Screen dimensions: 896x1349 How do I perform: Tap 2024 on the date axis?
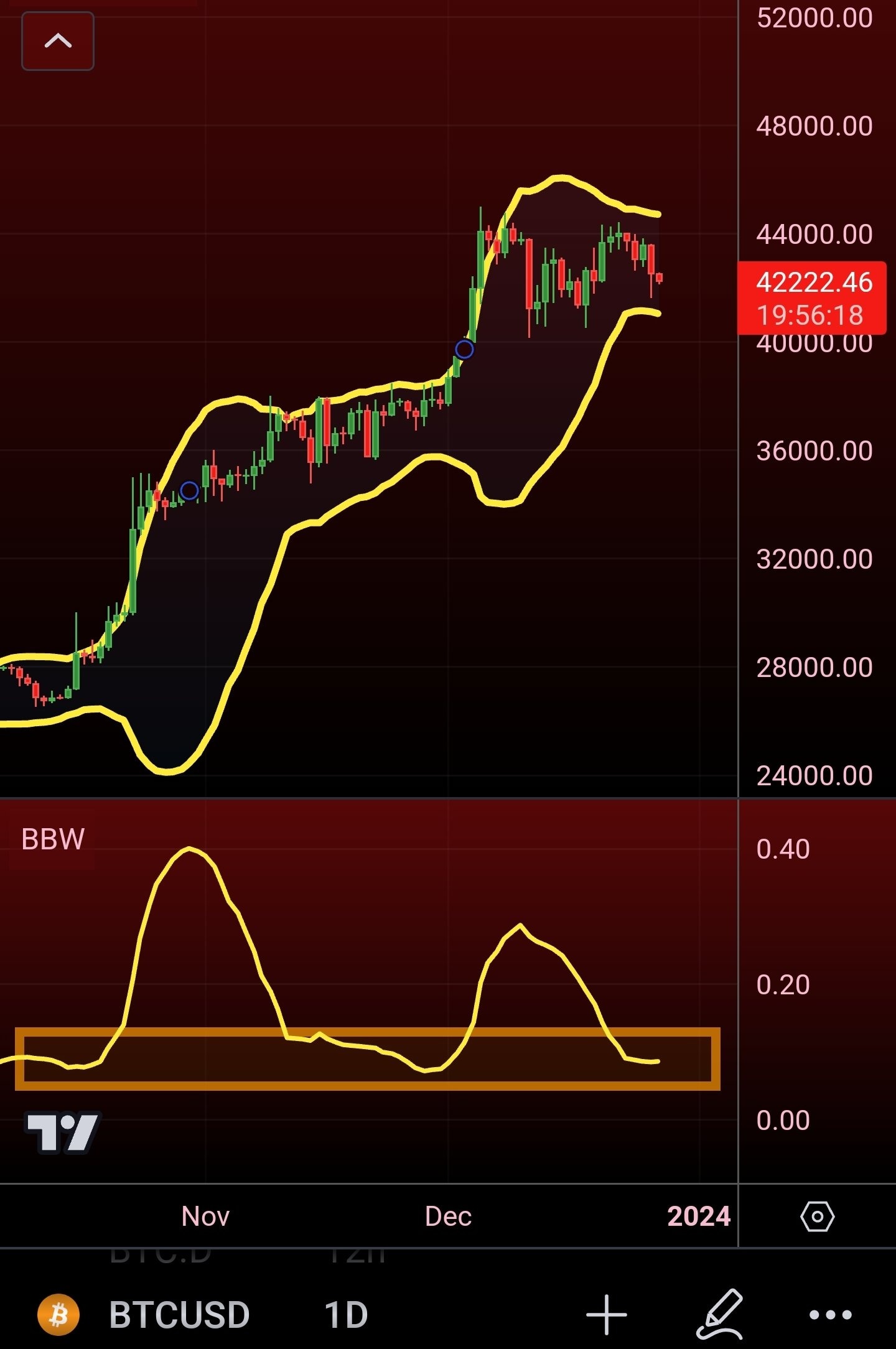click(x=699, y=1216)
